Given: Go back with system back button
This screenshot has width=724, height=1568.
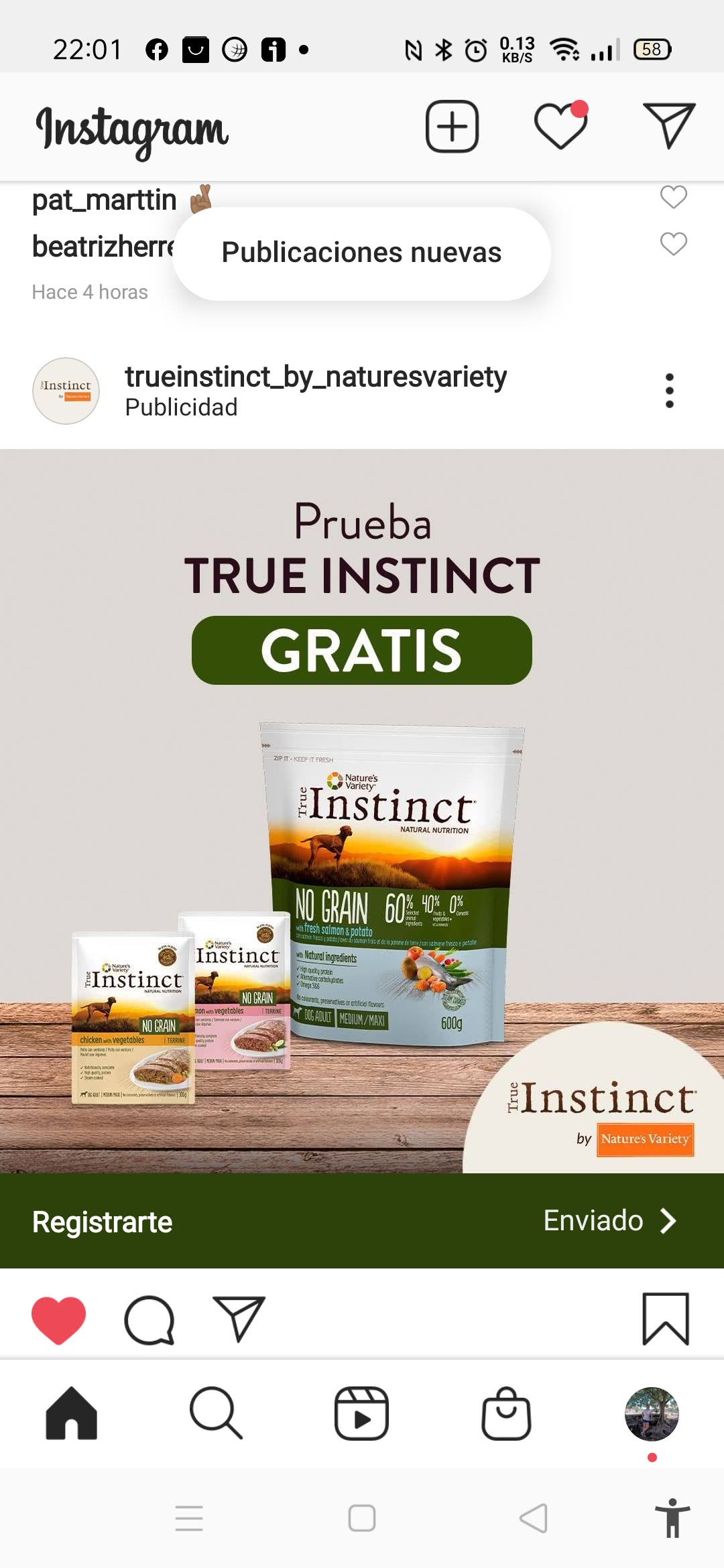Looking at the screenshot, I should click(534, 1518).
